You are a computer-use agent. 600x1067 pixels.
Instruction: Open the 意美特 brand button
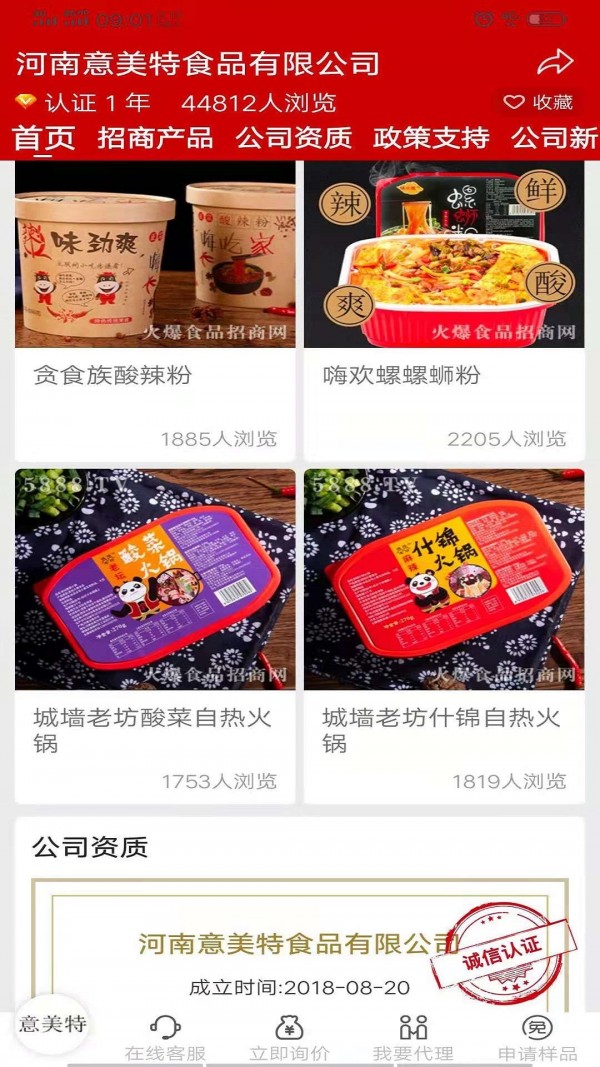[53, 1024]
